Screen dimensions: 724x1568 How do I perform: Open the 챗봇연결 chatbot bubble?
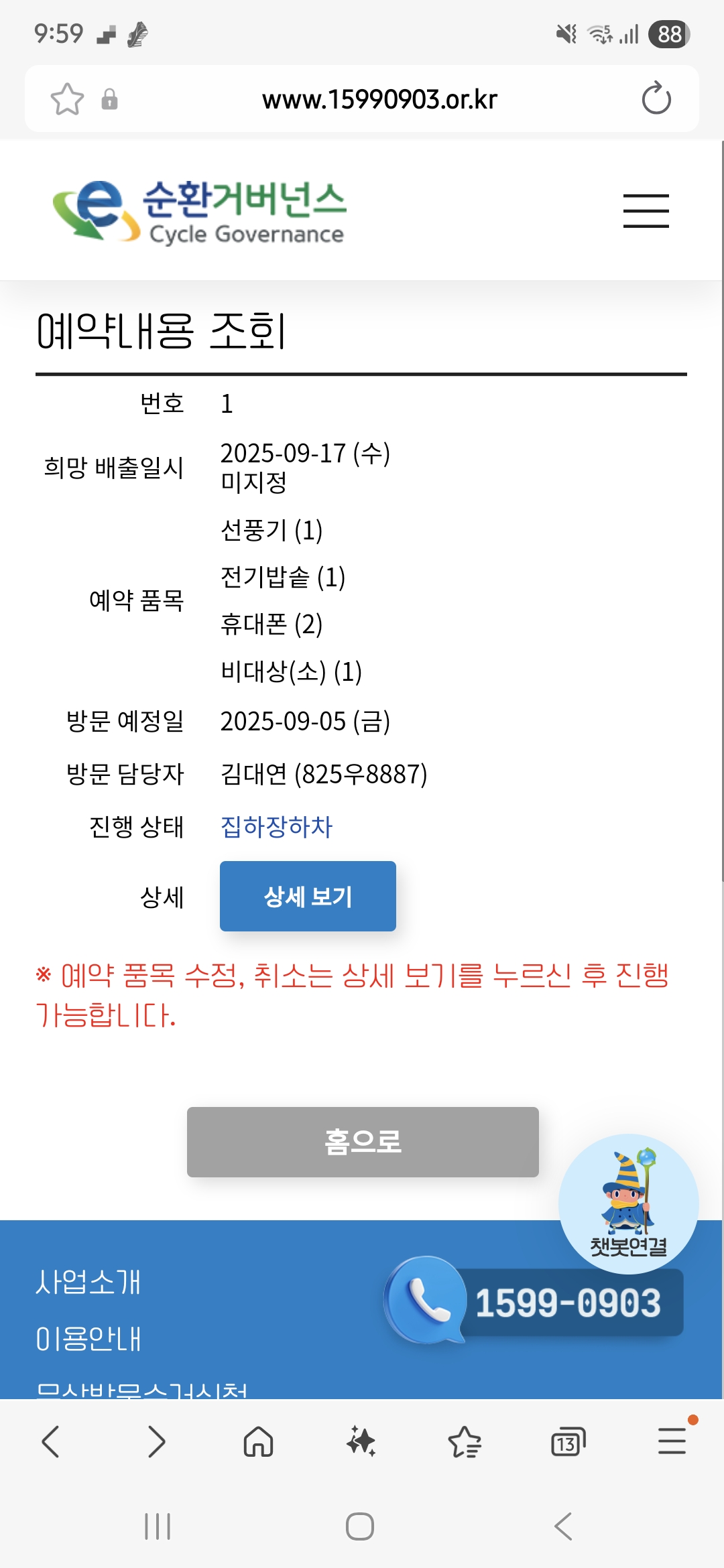coord(628,1204)
